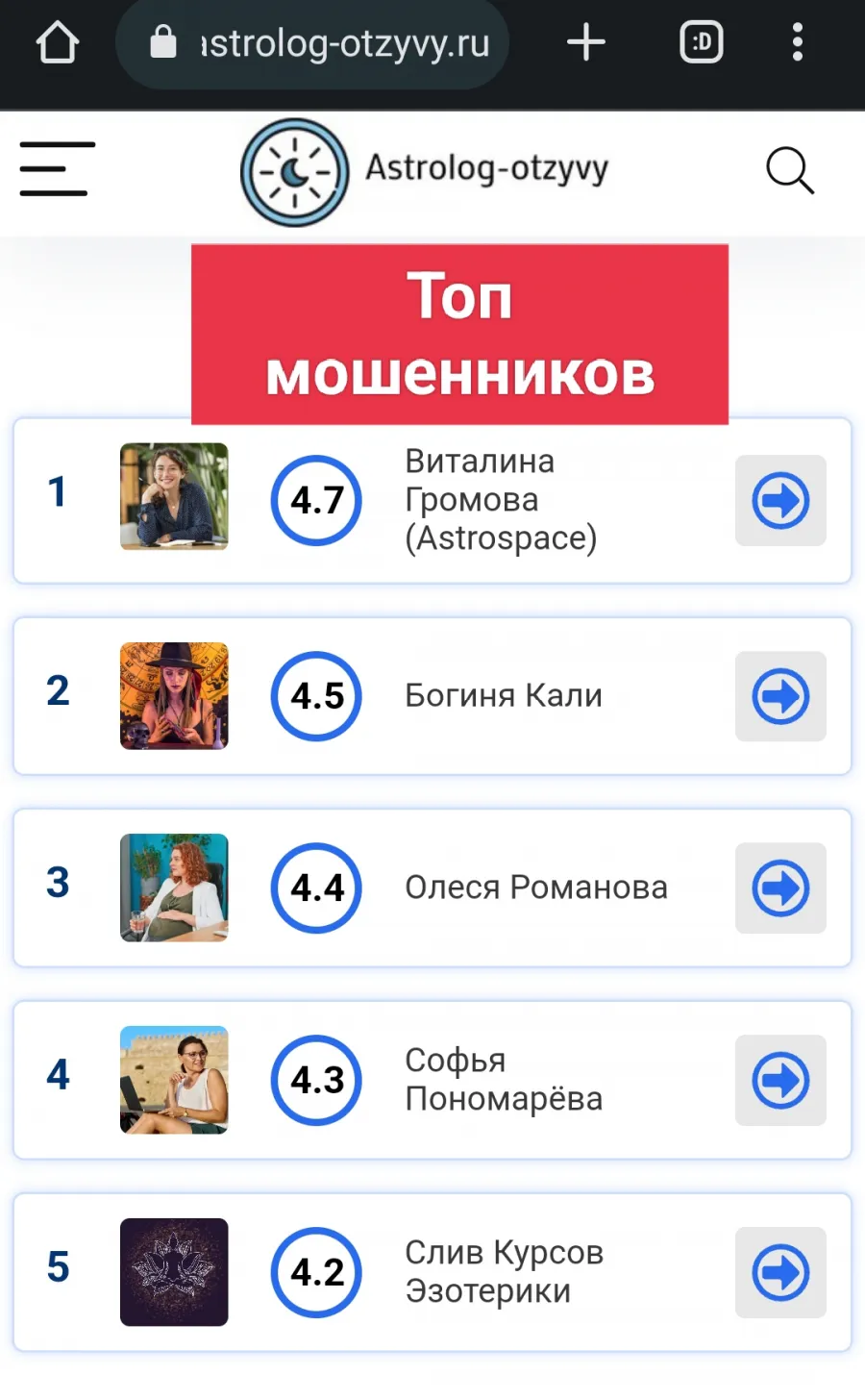Tap the Виталина Громова (Astrospace) name
The height and width of the screenshot is (1400, 865).
click(501, 500)
